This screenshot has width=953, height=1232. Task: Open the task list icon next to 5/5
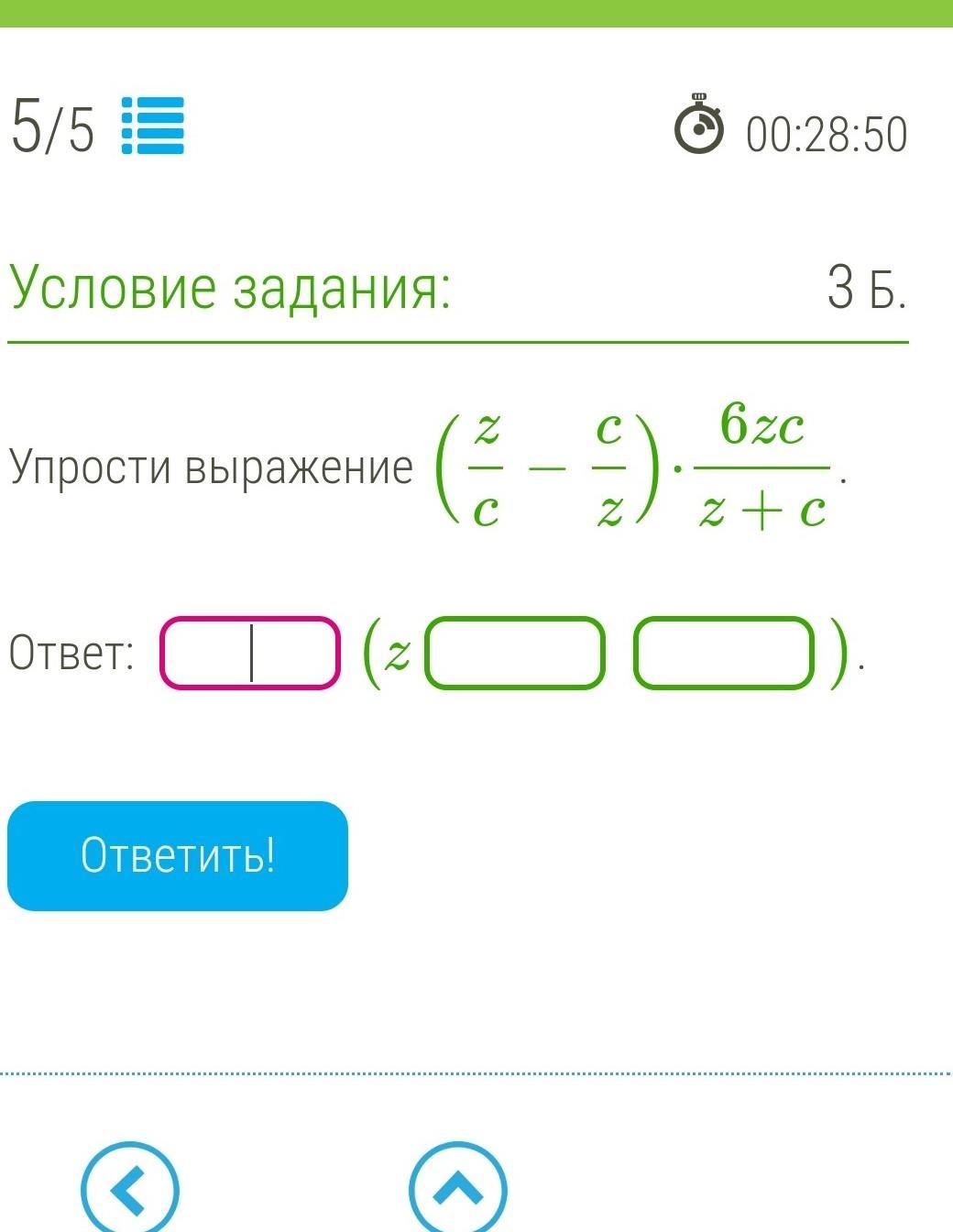click(153, 126)
